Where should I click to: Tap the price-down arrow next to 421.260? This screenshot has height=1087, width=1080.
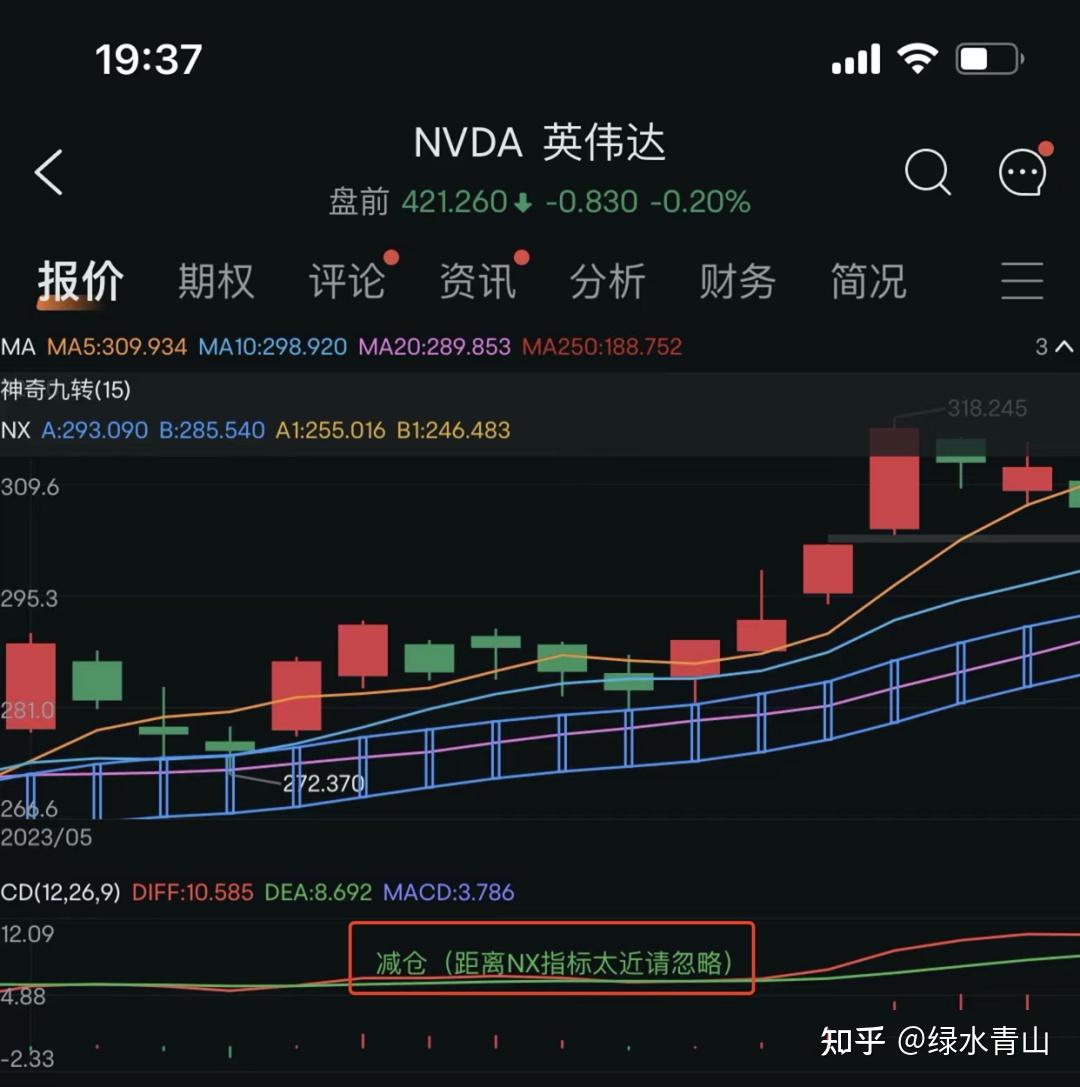point(524,201)
